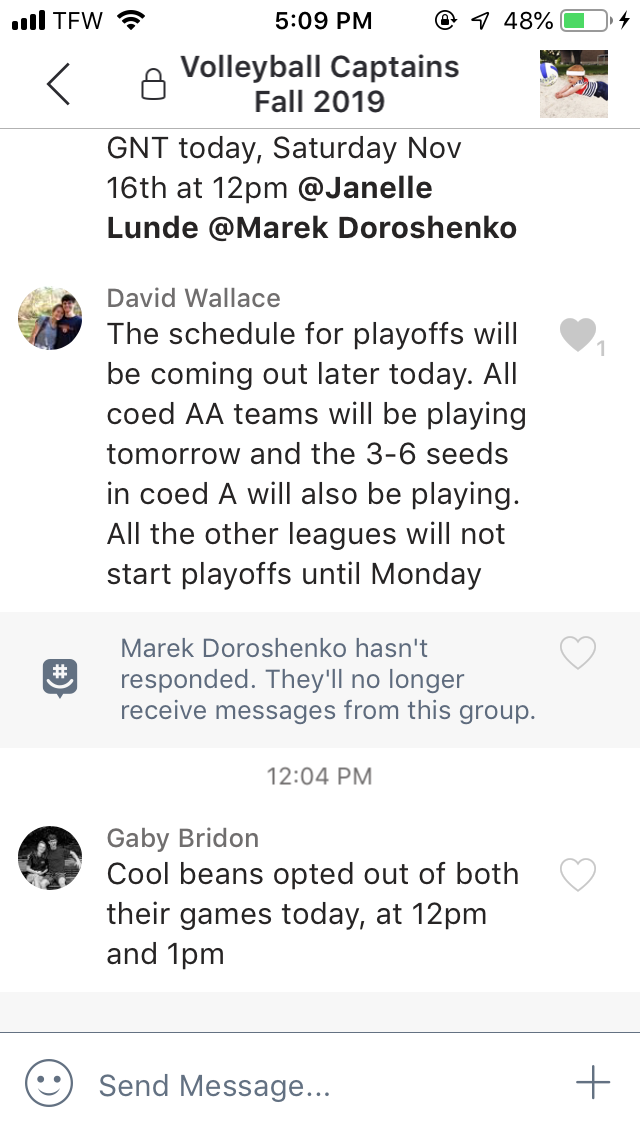Open the group avatar in header
Screen dimensions: 640x1136
[x=573, y=84]
